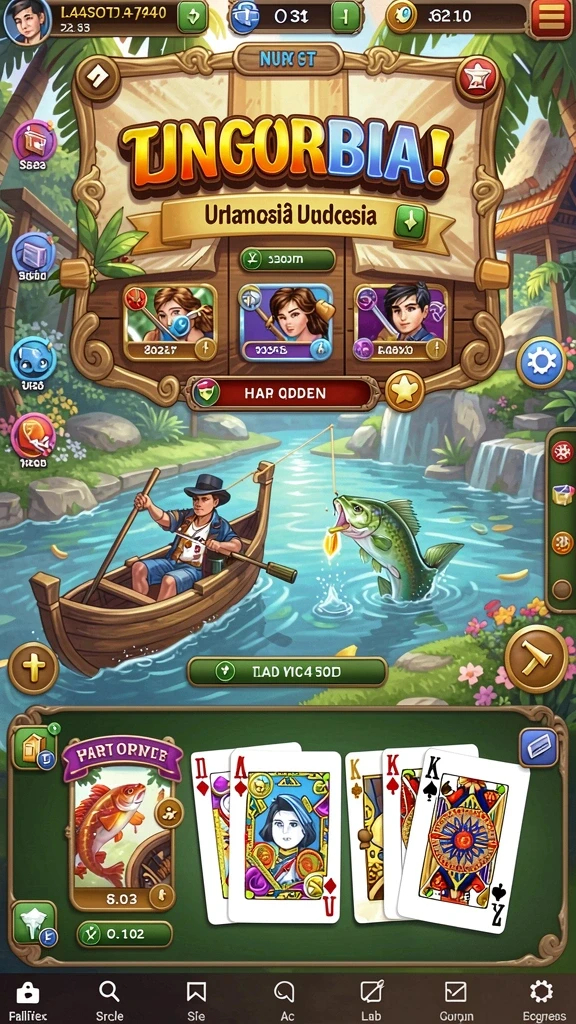
Task: Tap the green button on the Urlamosiā banner
Action: point(410,223)
